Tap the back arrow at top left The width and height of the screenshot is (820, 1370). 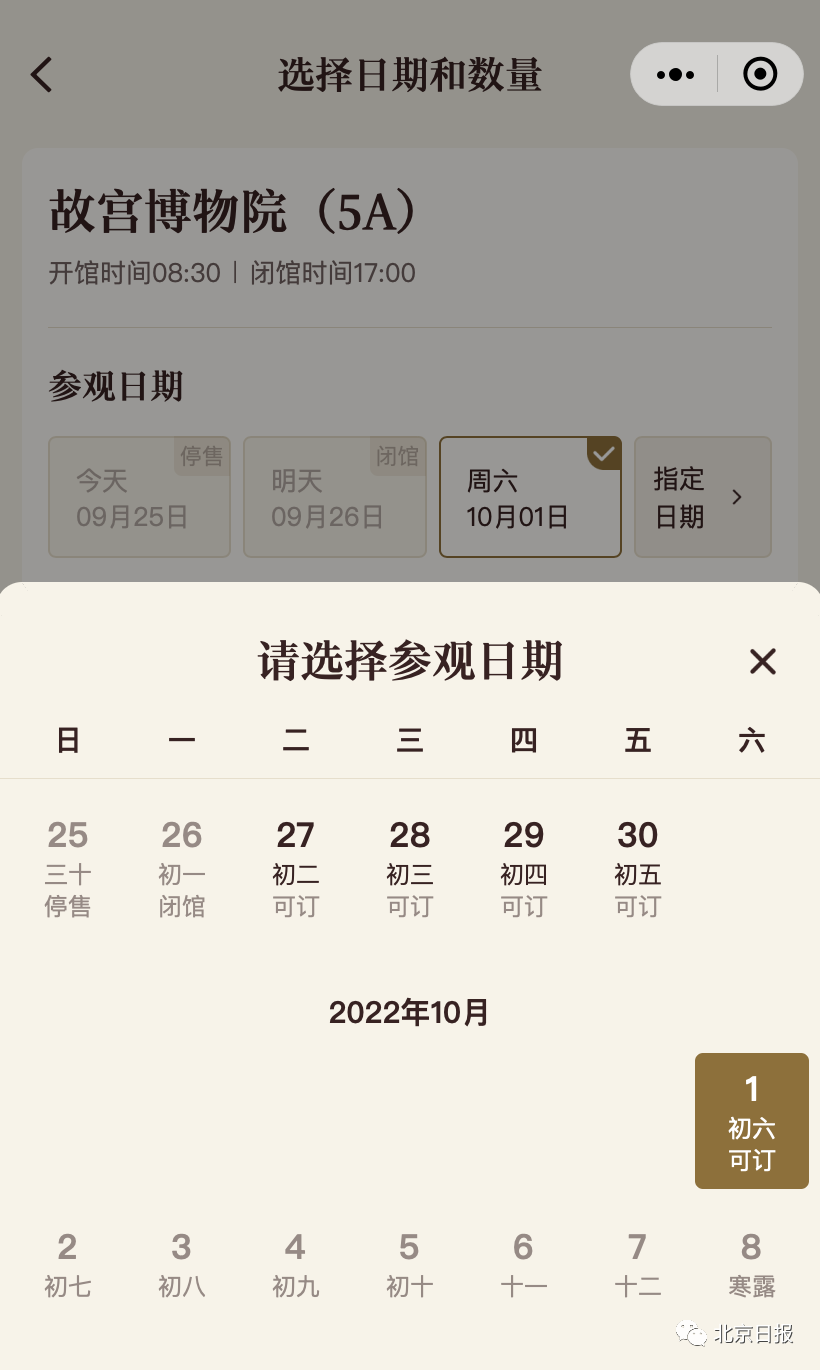click(40, 74)
